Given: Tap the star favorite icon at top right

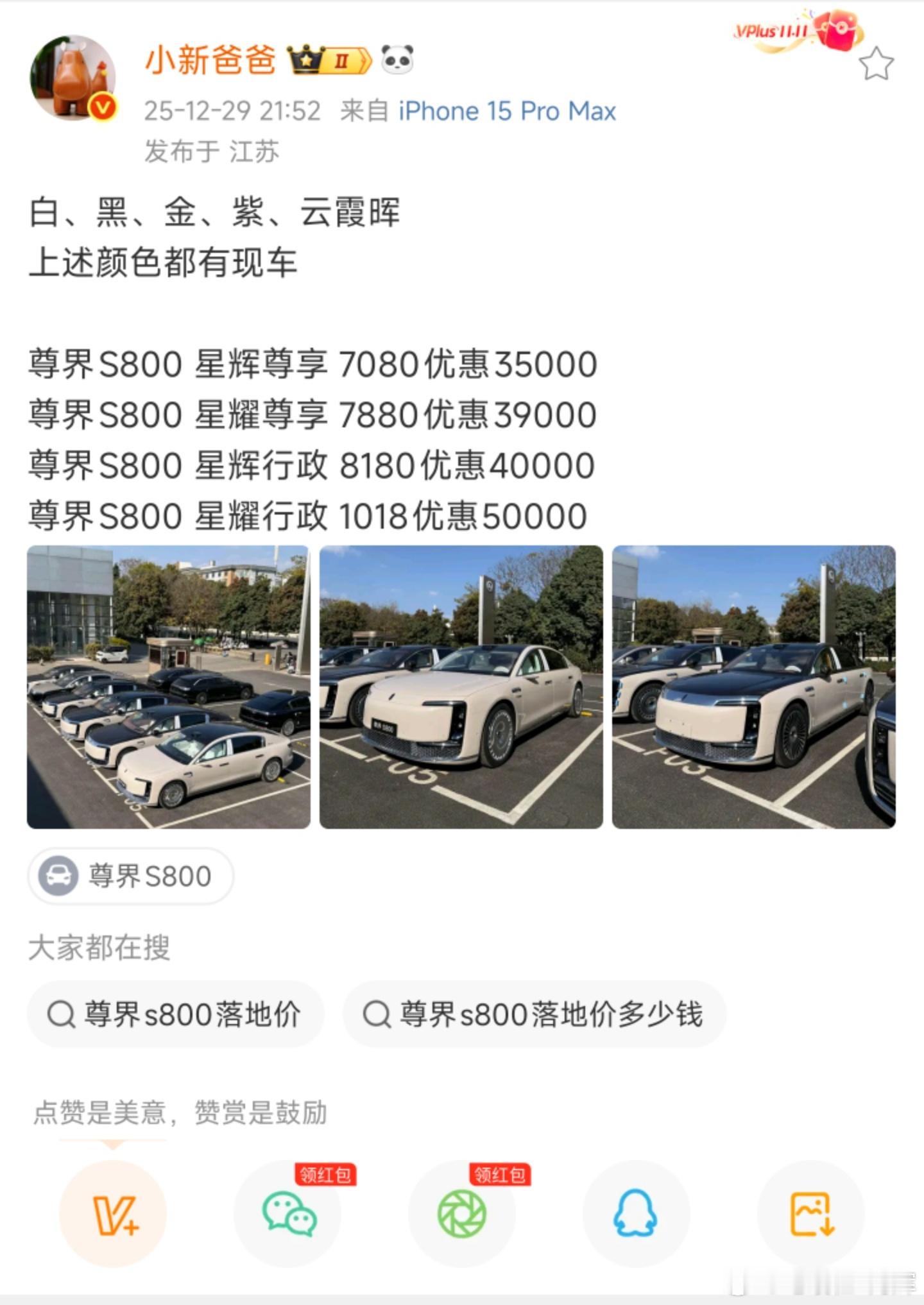Looking at the screenshot, I should tap(877, 63).
